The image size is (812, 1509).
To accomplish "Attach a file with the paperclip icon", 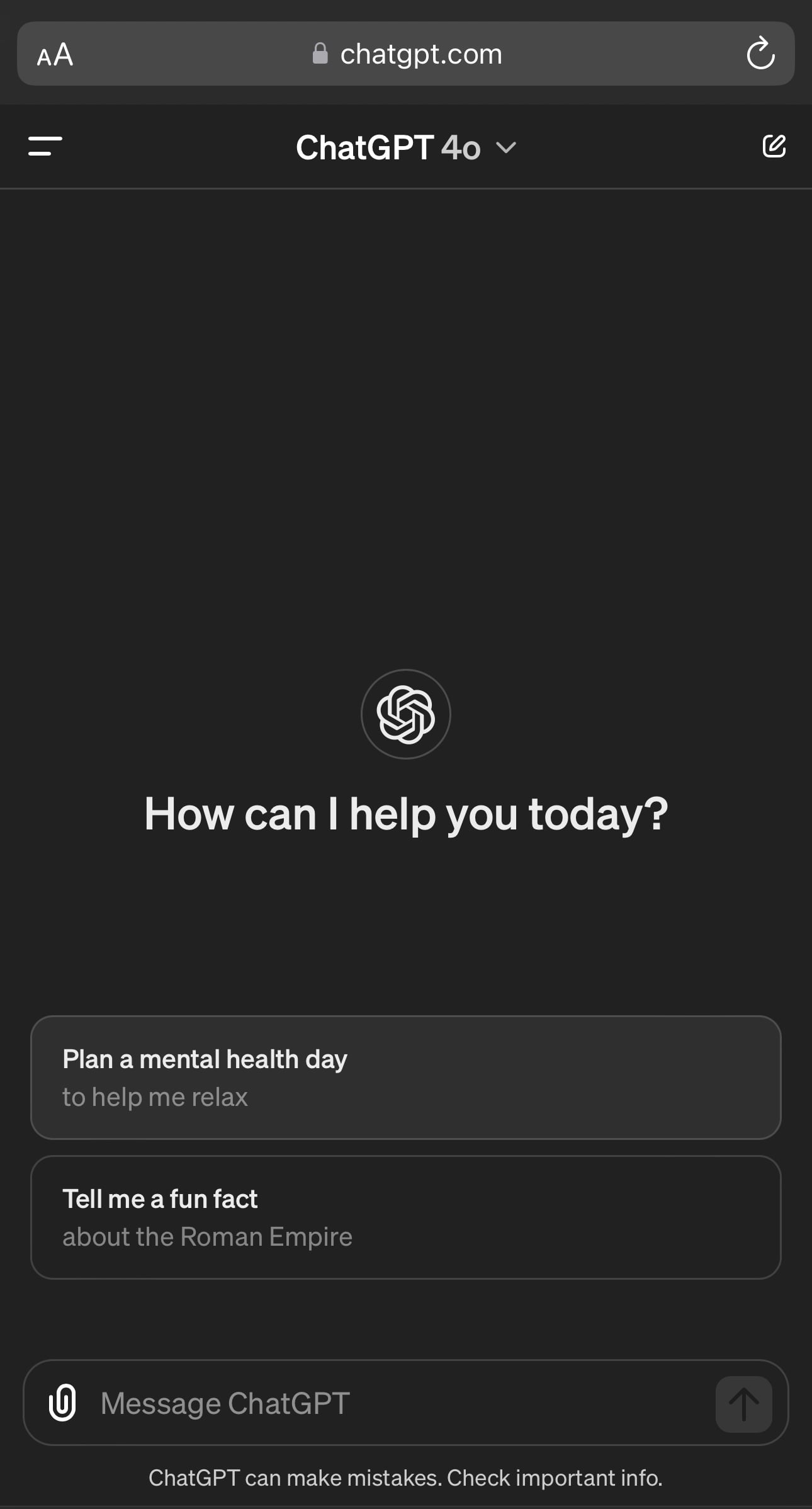I will tap(63, 1403).
